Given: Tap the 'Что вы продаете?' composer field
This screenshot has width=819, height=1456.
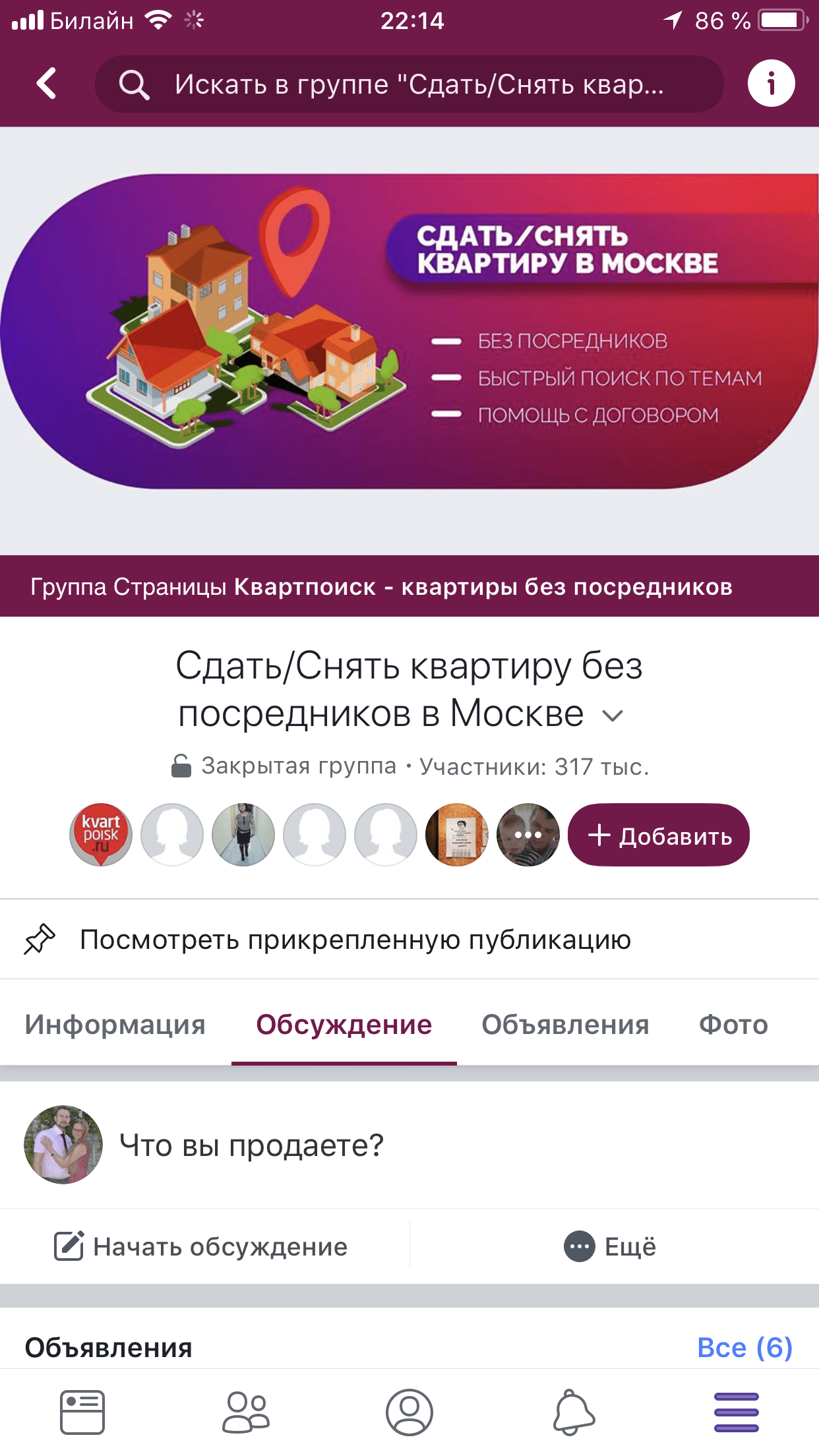Looking at the screenshot, I should tap(251, 1145).
